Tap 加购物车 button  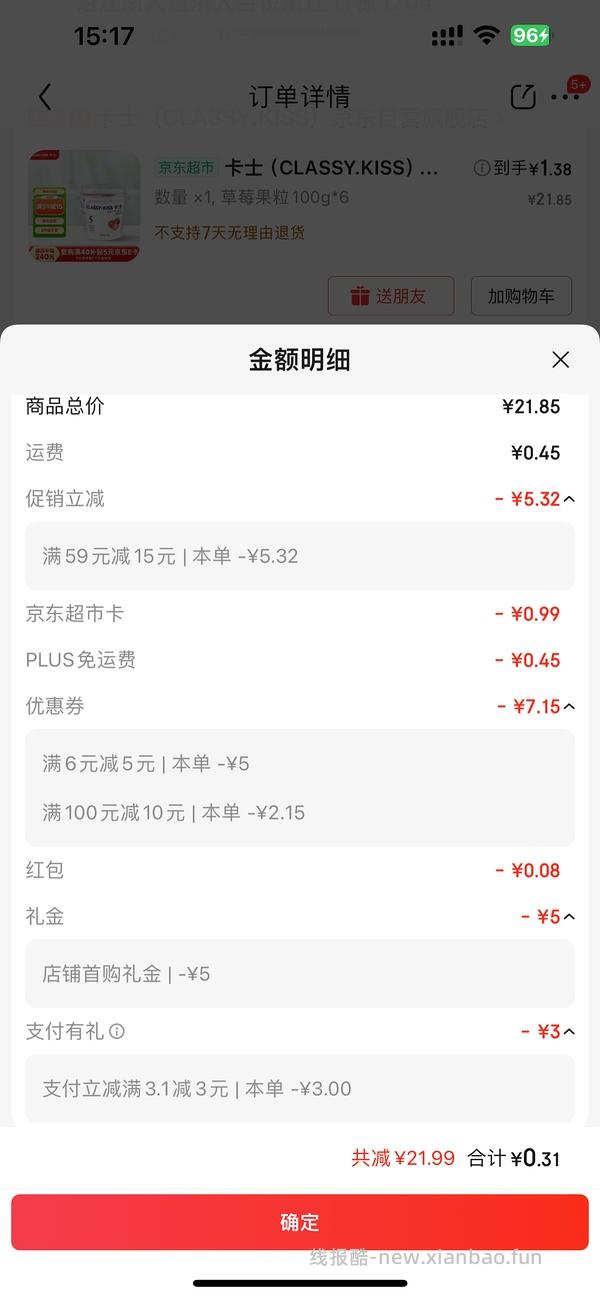[x=521, y=296]
